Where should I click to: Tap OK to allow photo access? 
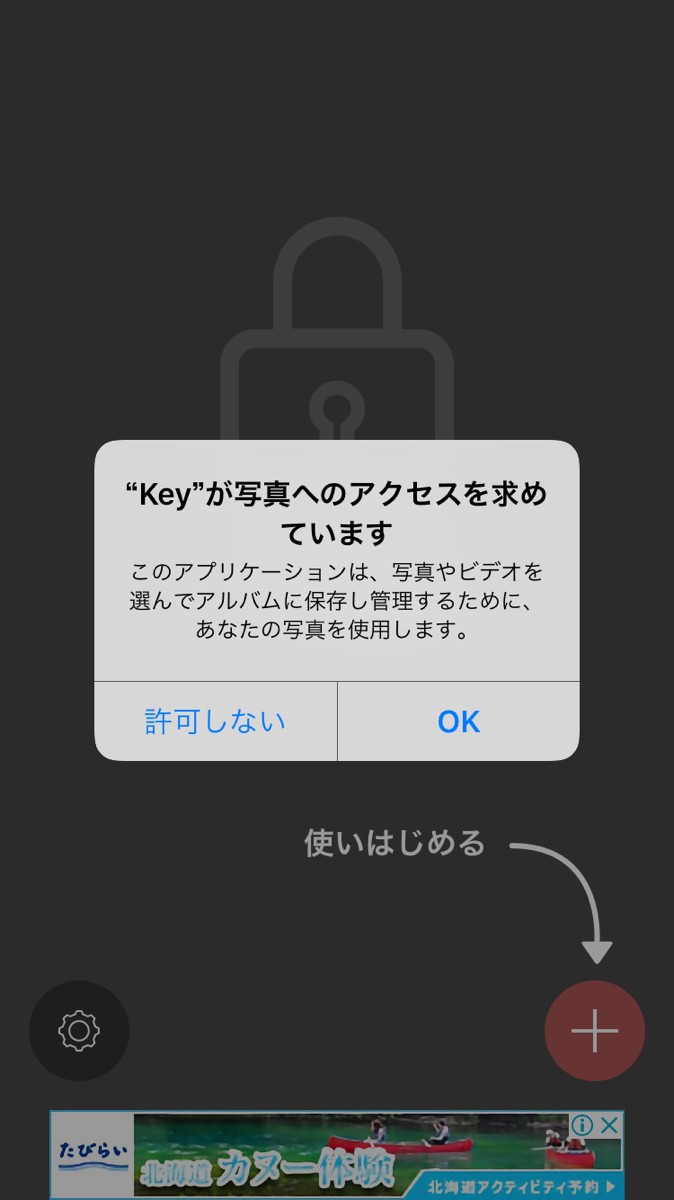(x=458, y=721)
